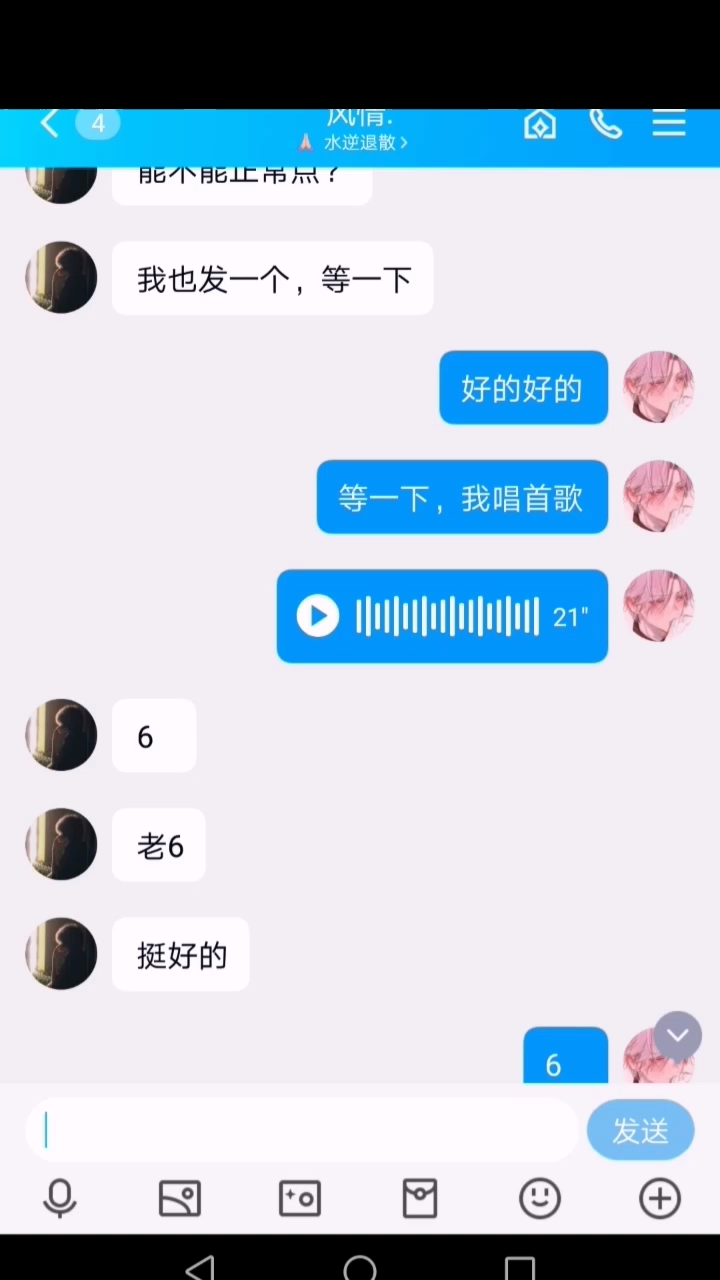
Task: Open the 水逆退散 status under the name
Action: pyautogui.click(x=363, y=143)
